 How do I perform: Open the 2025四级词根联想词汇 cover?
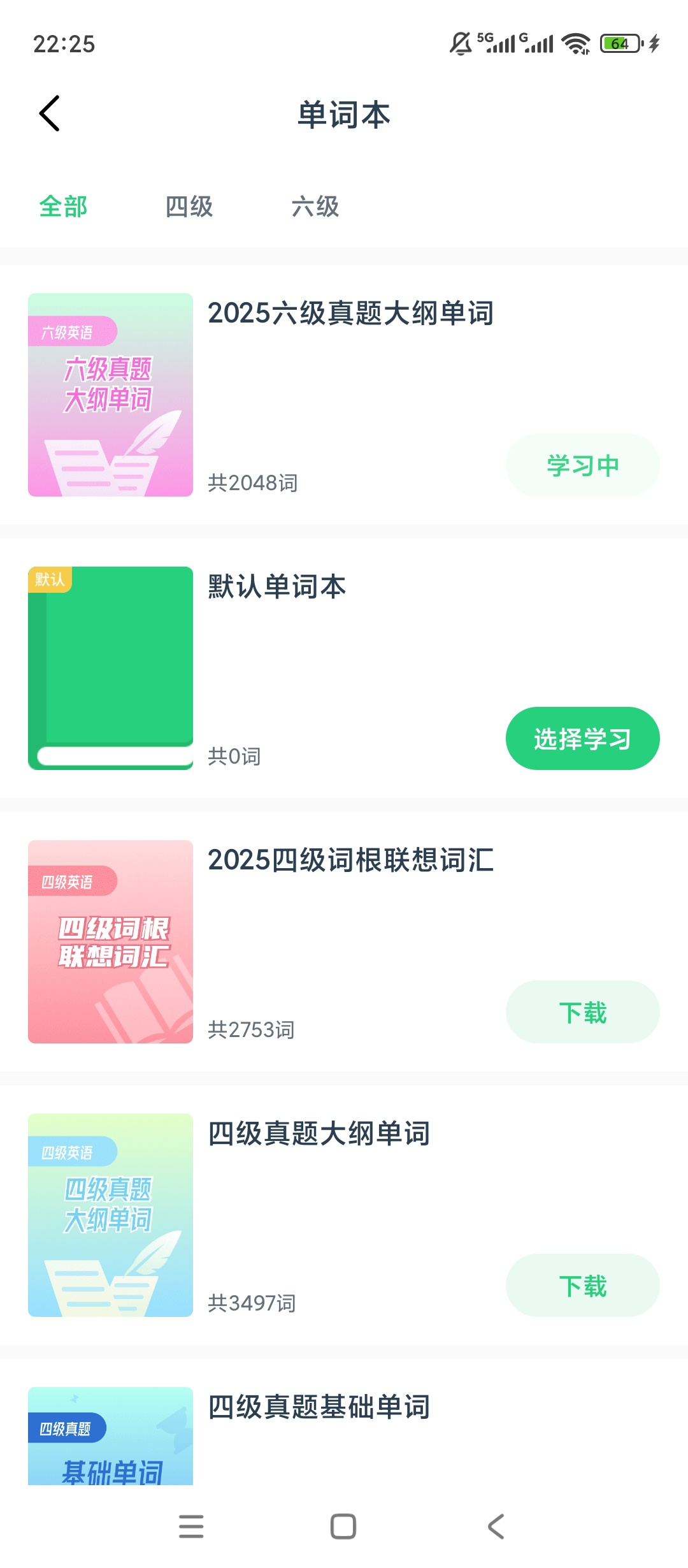click(110, 941)
